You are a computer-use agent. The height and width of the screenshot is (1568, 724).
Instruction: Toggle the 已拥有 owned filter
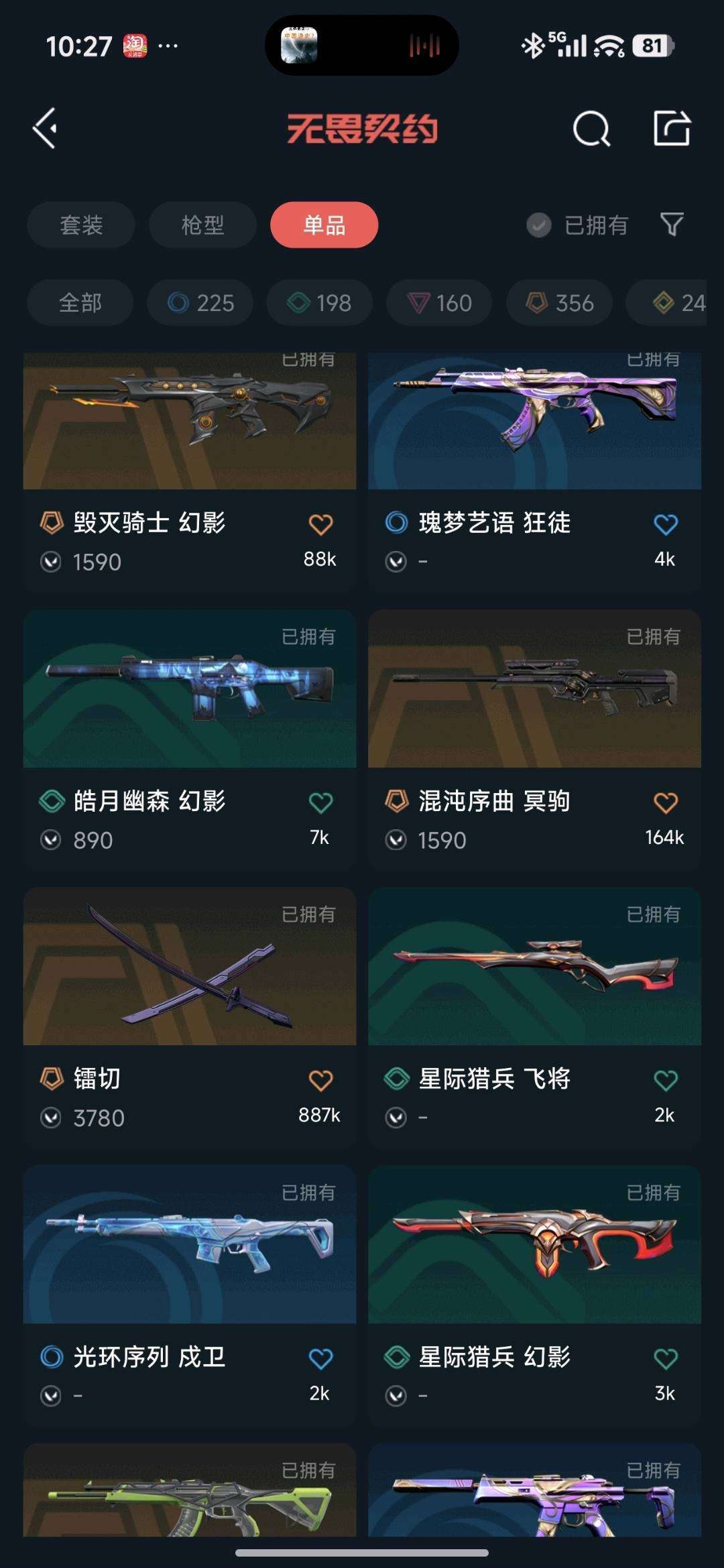pyautogui.click(x=579, y=225)
